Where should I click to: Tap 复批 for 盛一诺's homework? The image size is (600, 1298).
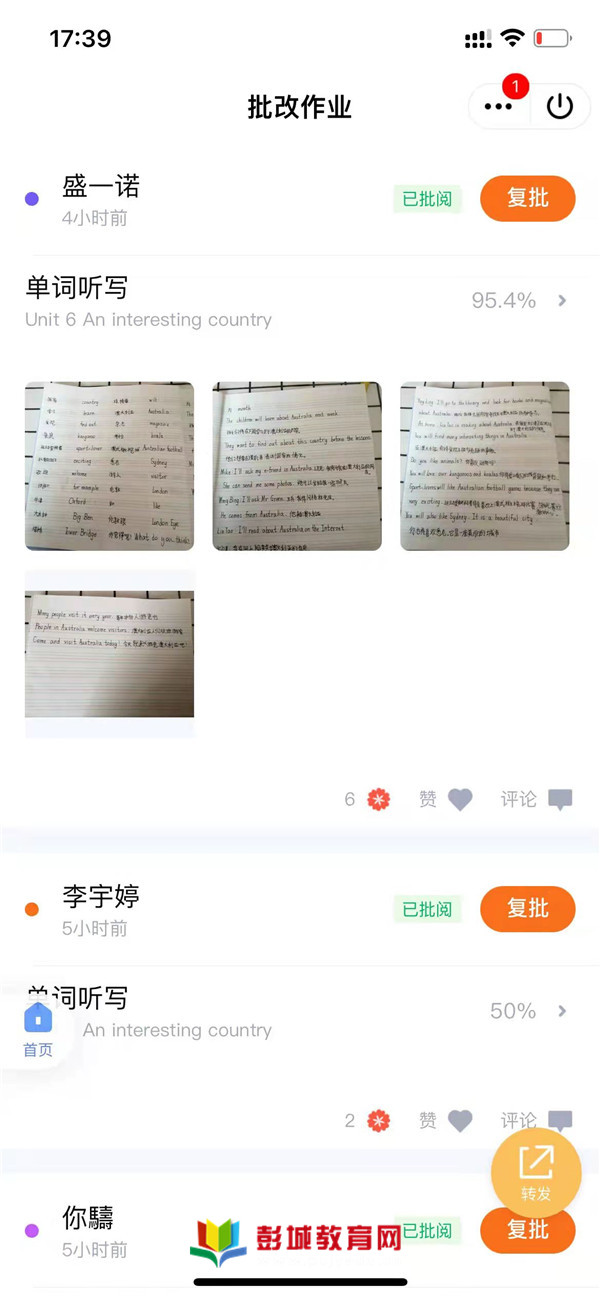point(527,198)
